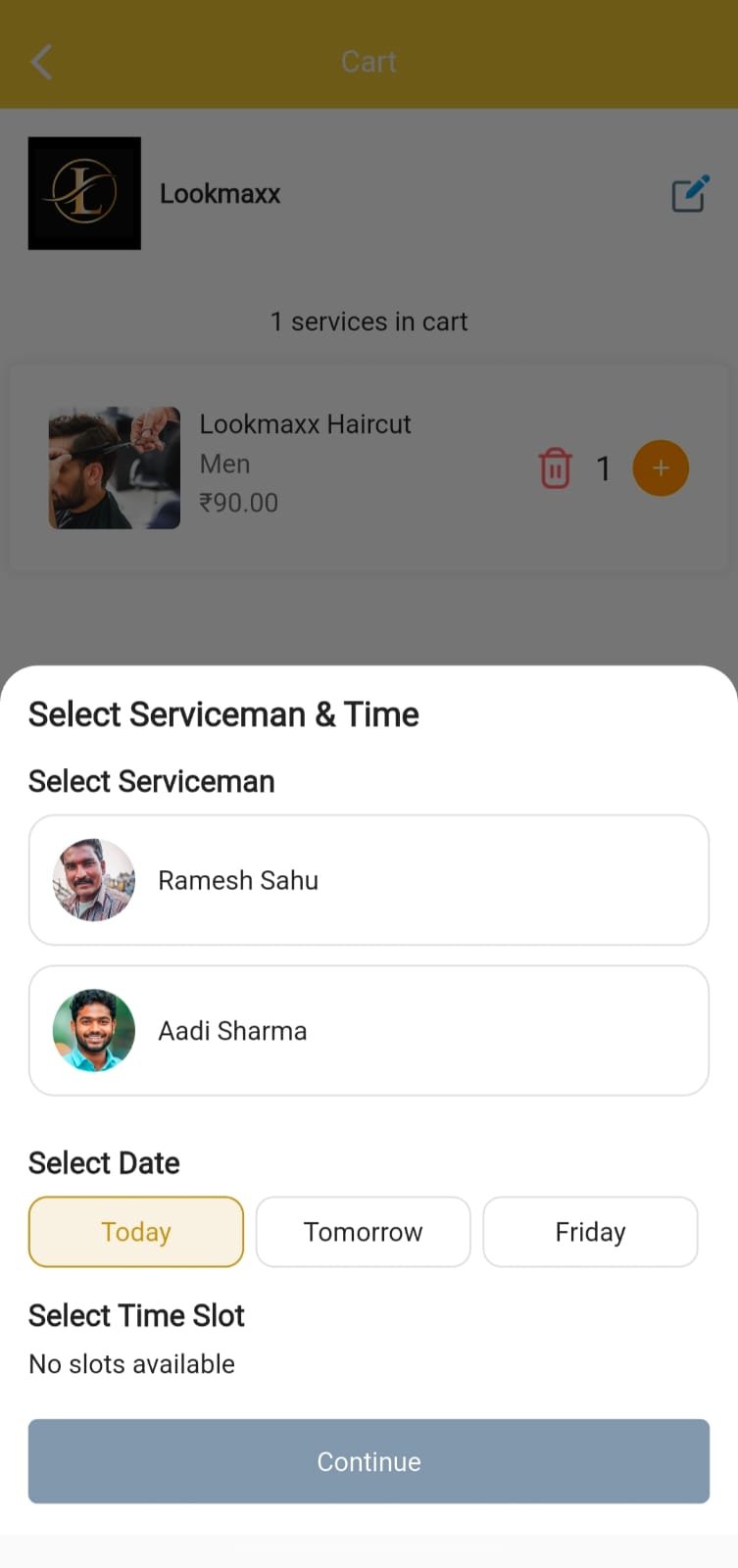
Task: Select Aadi Sharma as serviceman
Action: pyautogui.click(x=369, y=1031)
